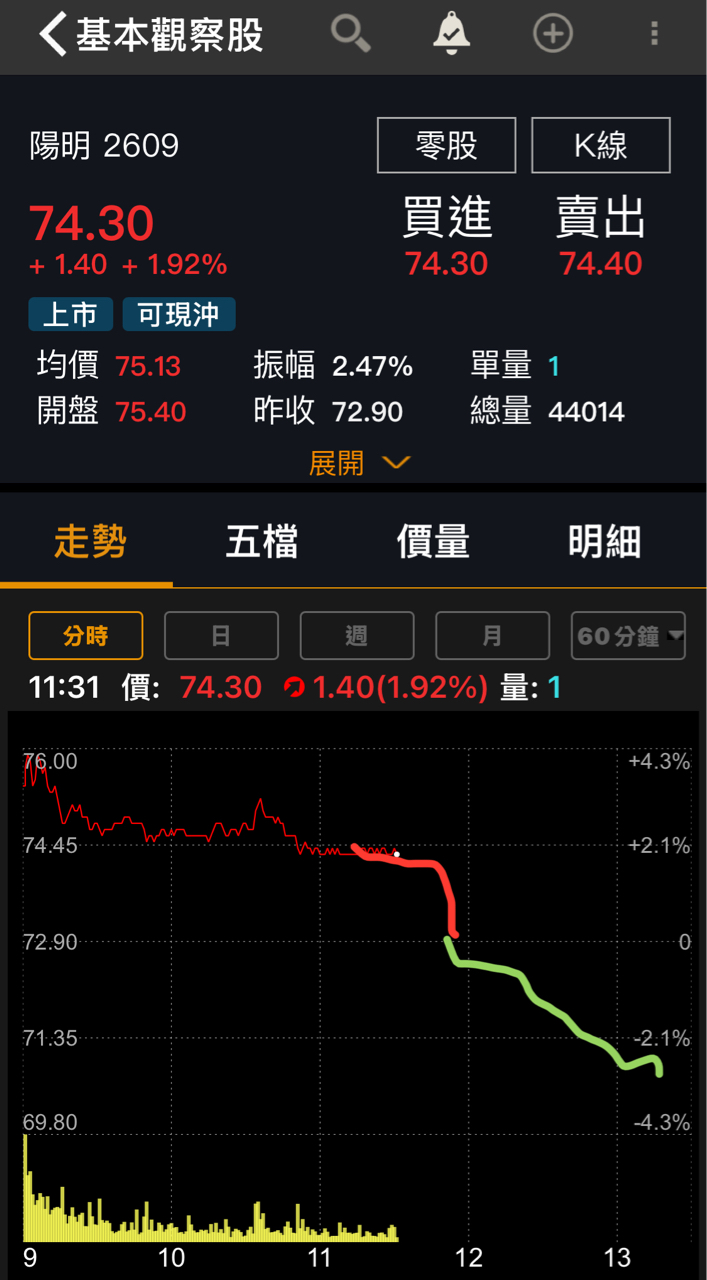
Task: Tap 賣出 to sell at 74.40
Action: coord(601,238)
